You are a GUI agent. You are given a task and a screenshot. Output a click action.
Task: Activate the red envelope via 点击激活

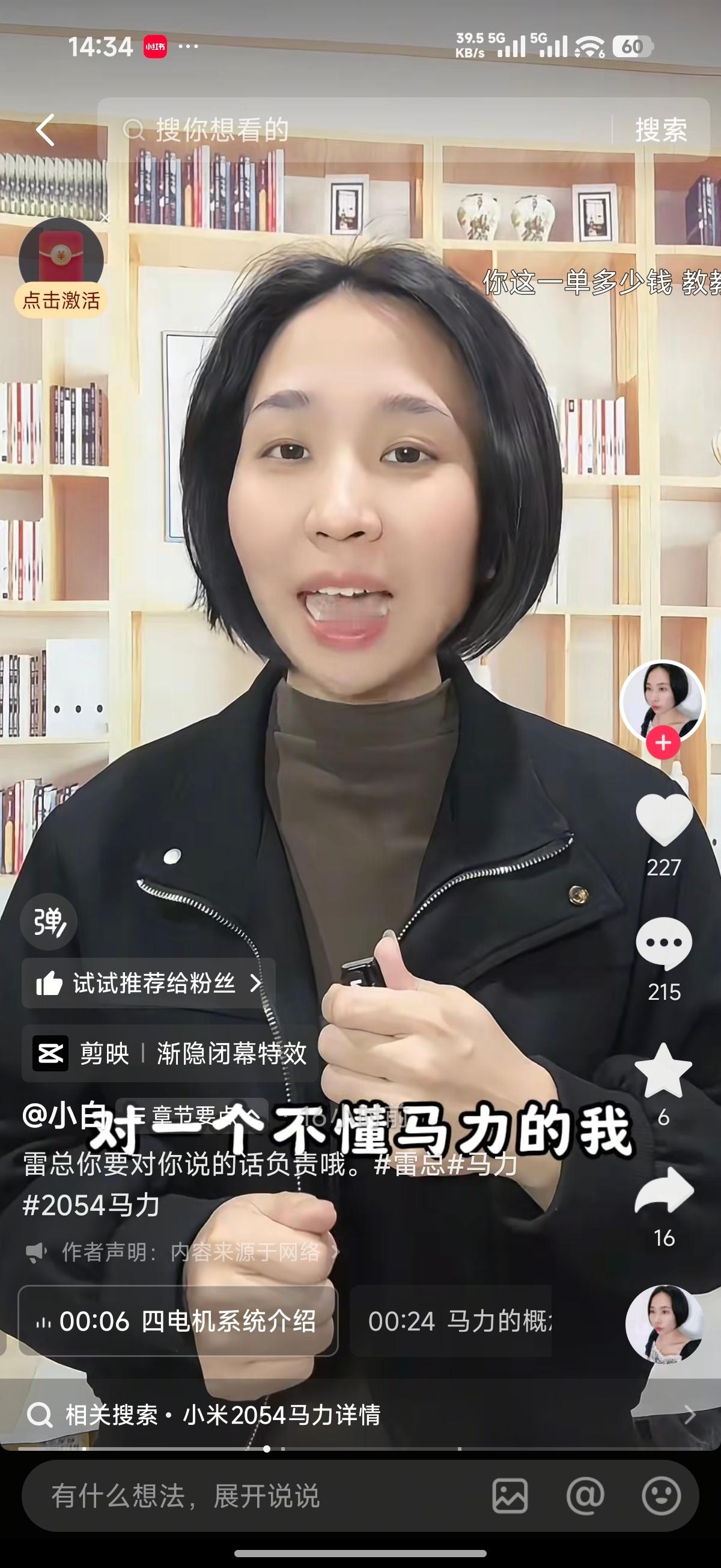tap(62, 299)
